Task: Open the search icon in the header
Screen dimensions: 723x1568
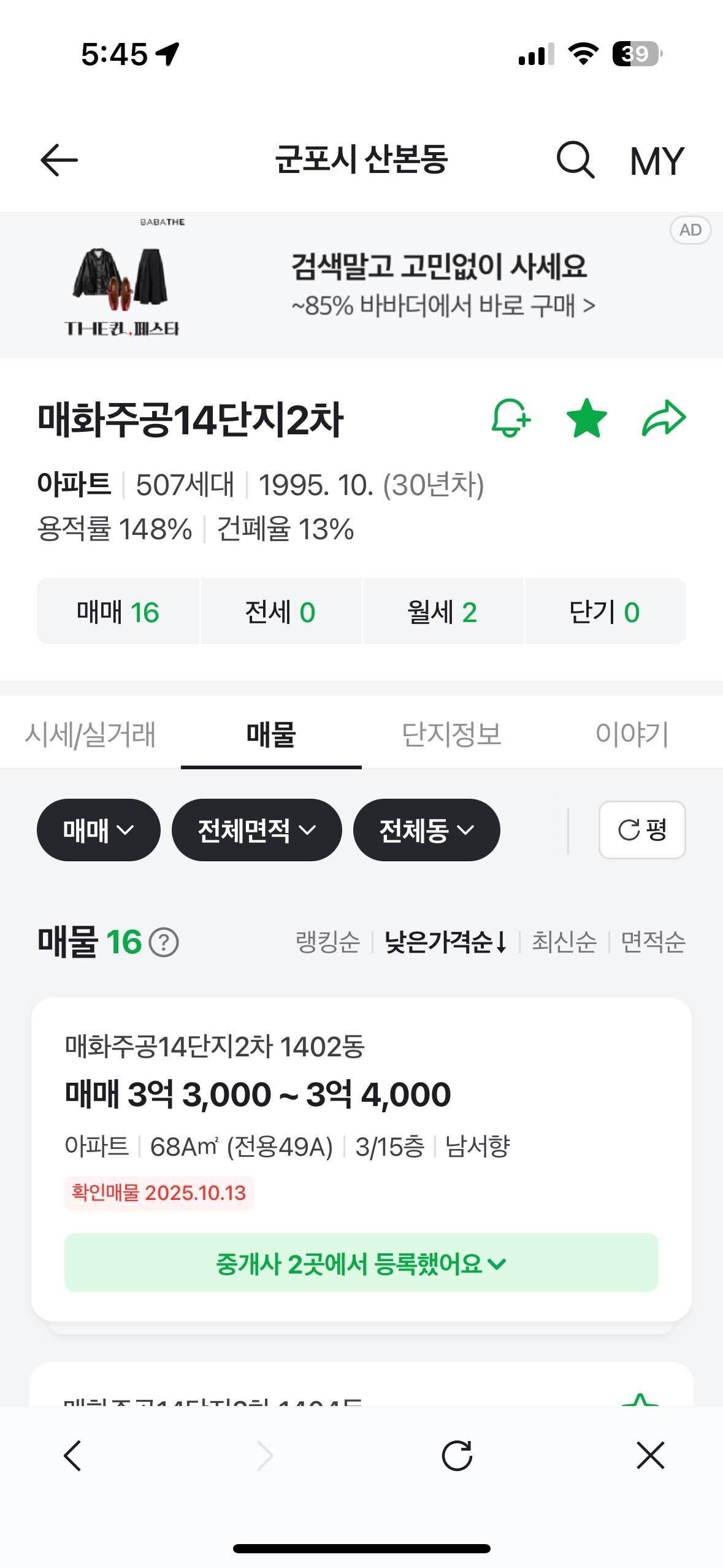Action: pyautogui.click(x=575, y=161)
